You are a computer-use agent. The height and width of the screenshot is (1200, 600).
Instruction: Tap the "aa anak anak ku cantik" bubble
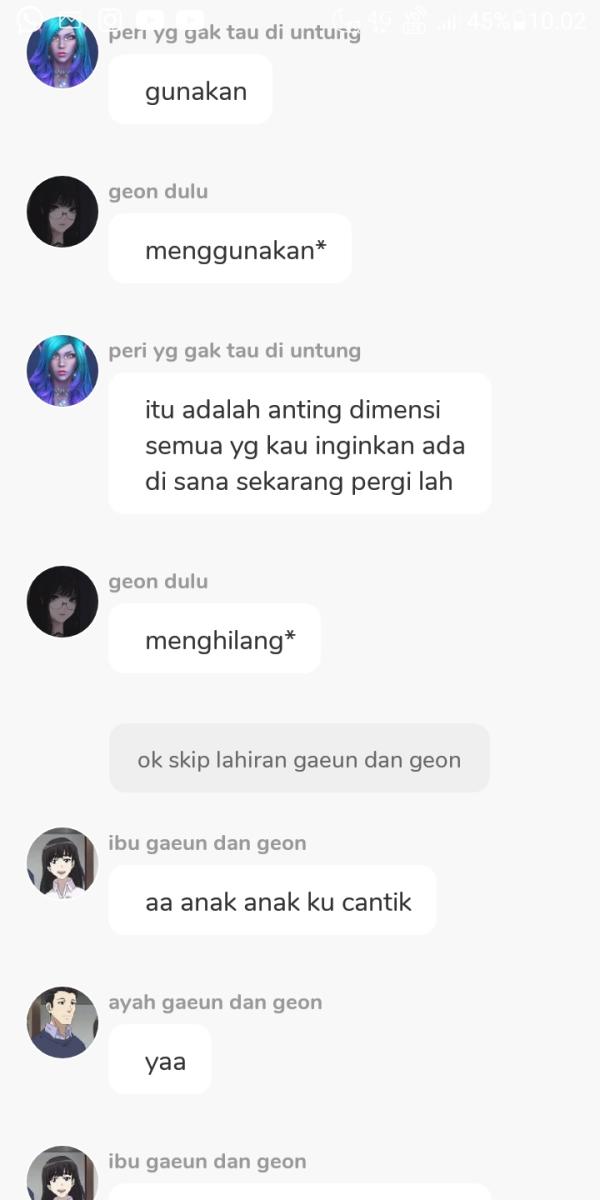(272, 900)
